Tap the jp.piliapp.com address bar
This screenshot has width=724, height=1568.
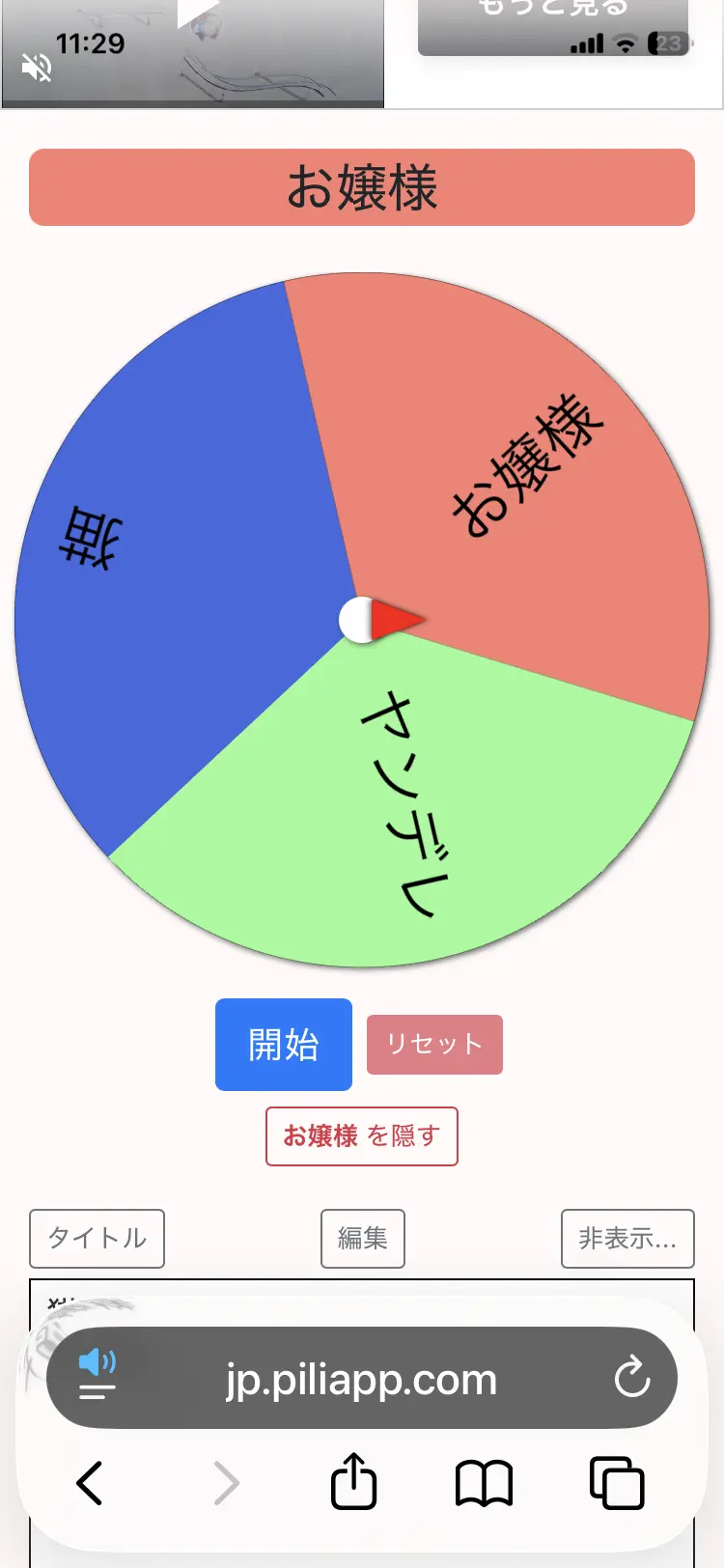click(x=362, y=1379)
